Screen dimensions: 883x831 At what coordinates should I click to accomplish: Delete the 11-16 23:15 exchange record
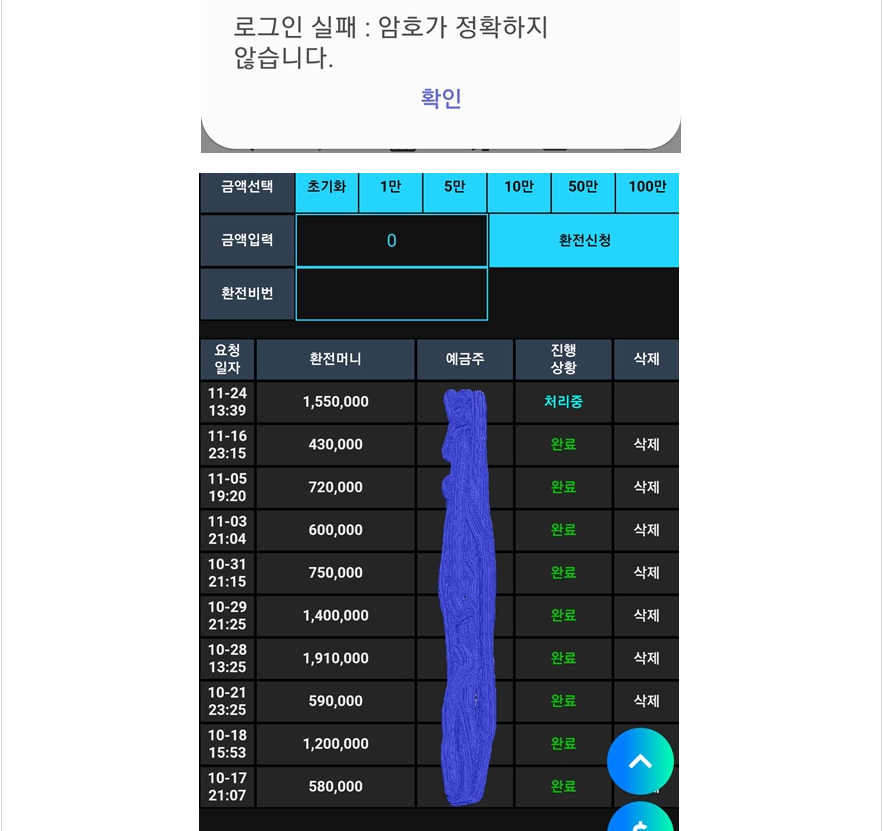[x=646, y=444]
